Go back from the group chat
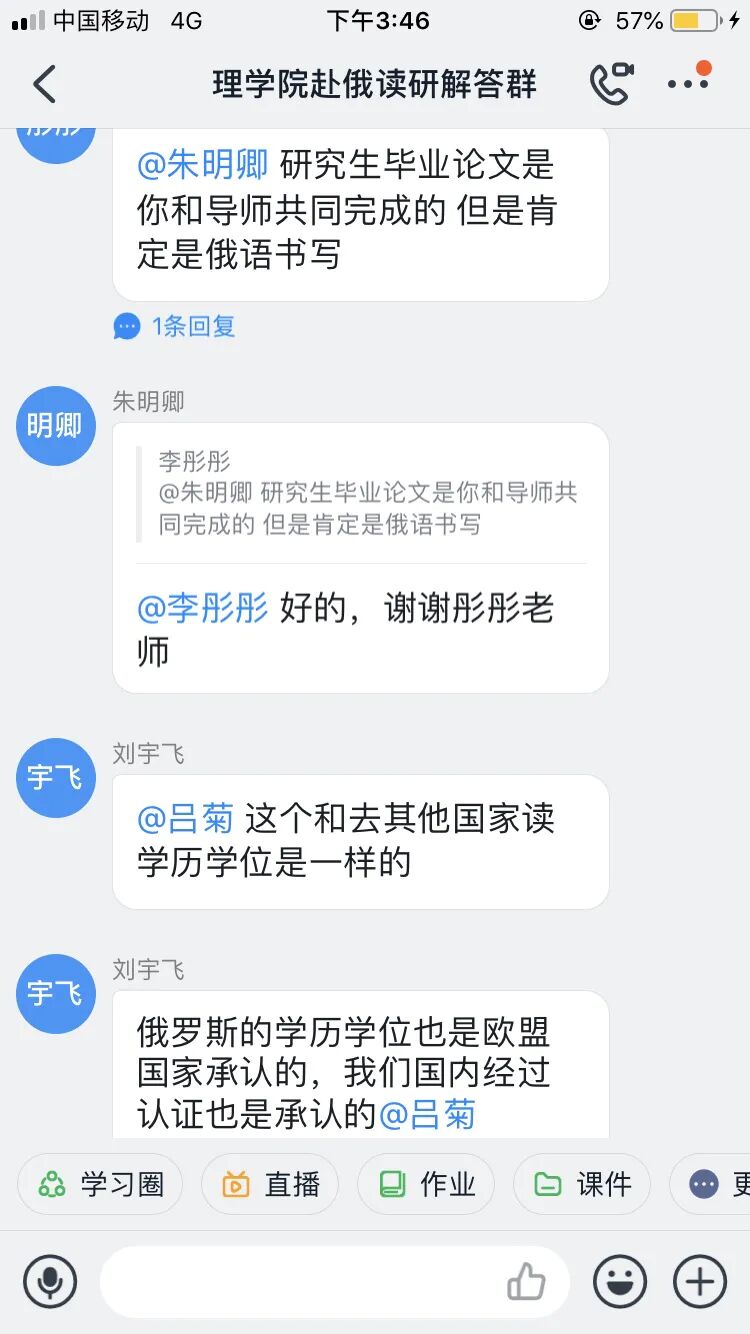 (44, 84)
